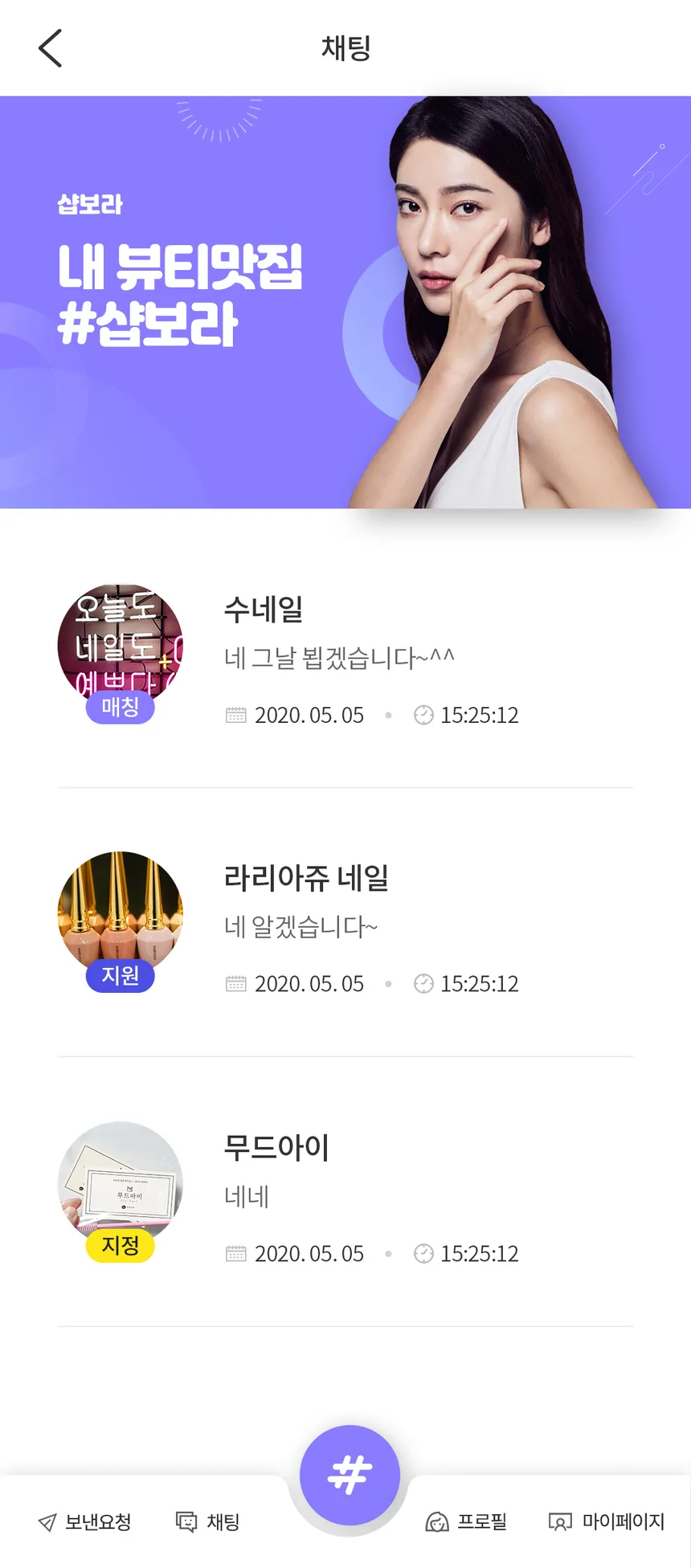Switch to the 보낸요청 tab

tap(85, 1521)
